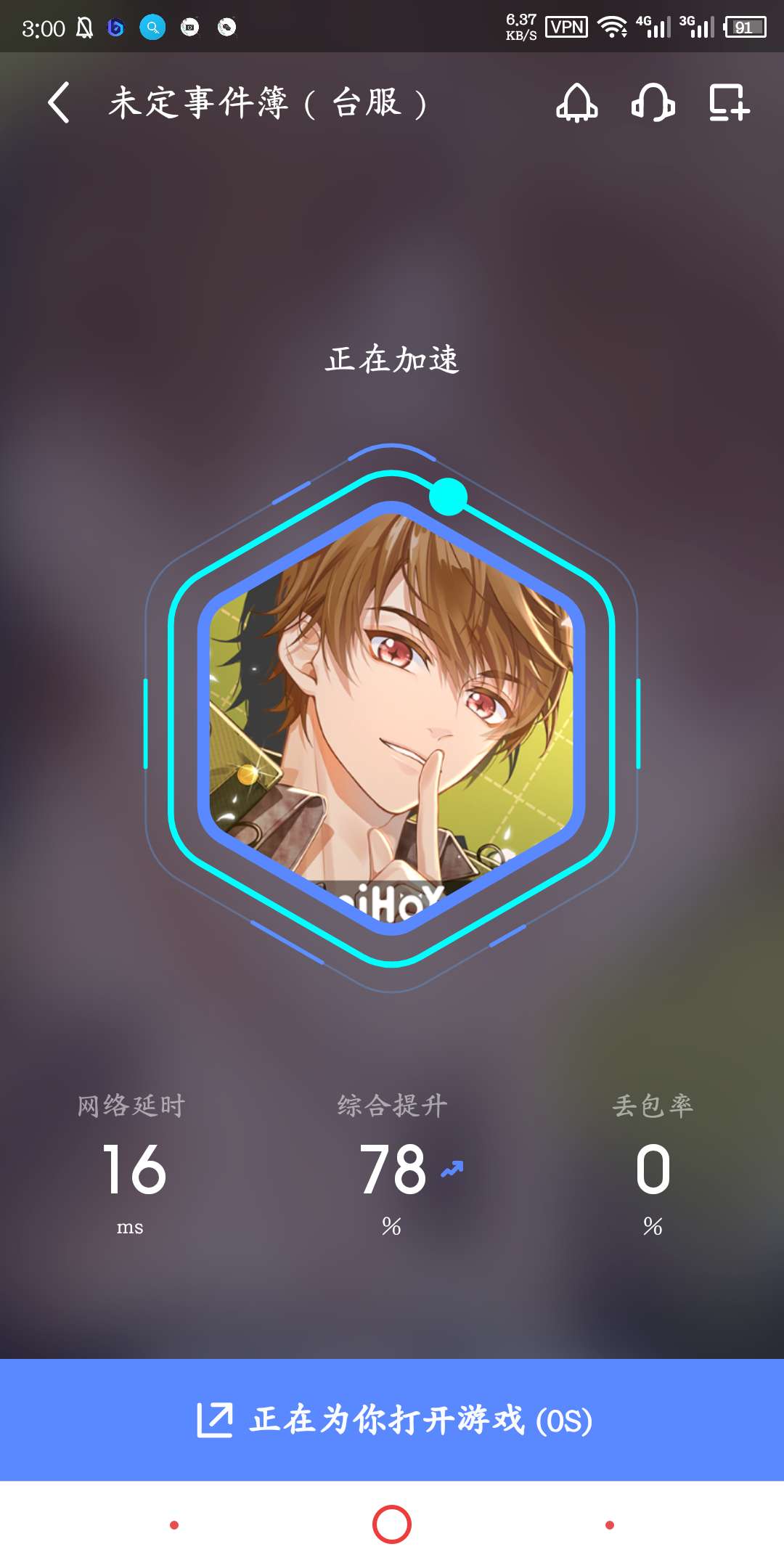The width and height of the screenshot is (784, 1568).
Task: Go back from the 未定事件簿 acceleration page
Action: tap(59, 102)
